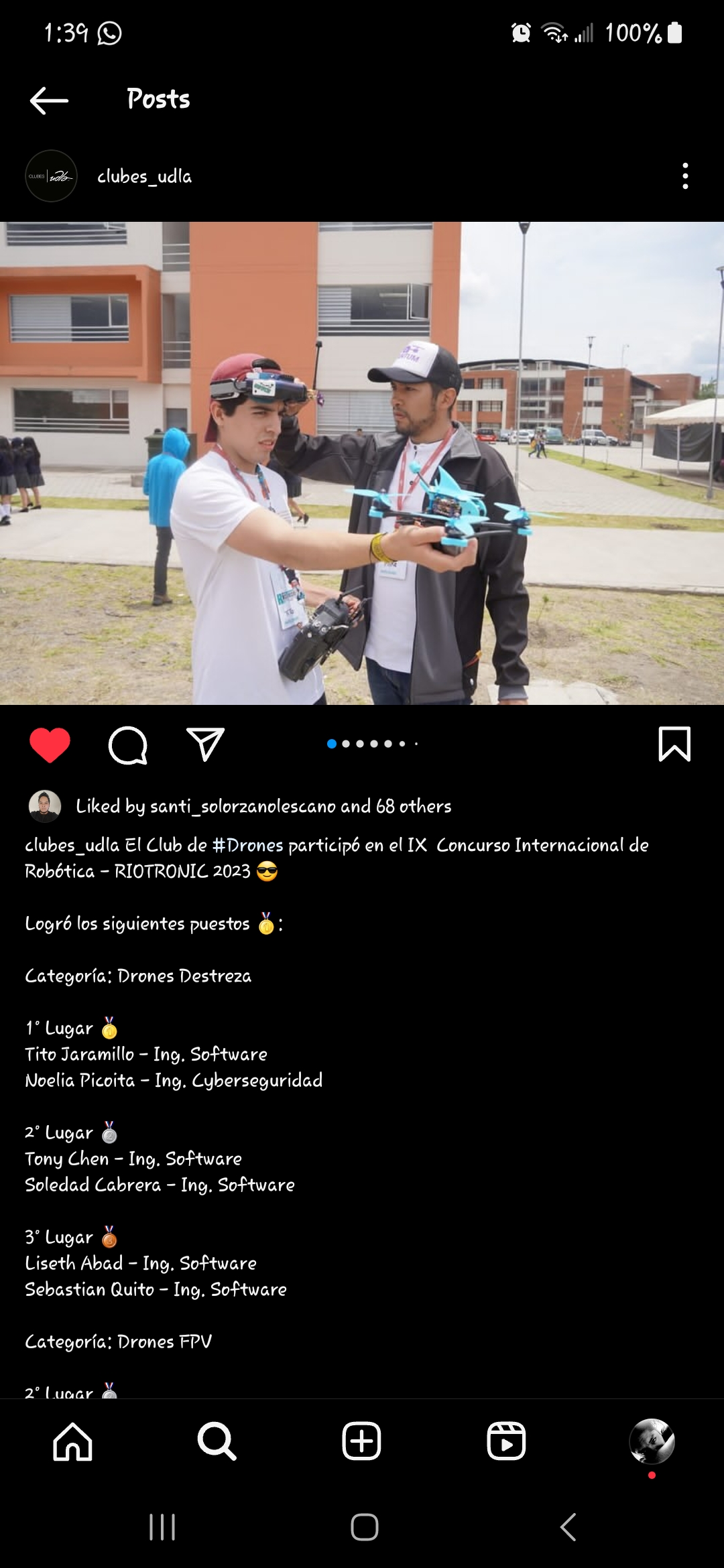This screenshot has width=724, height=1568.
Task: Open the #Drones hashtag in the caption
Action: (x=247, y=846)
